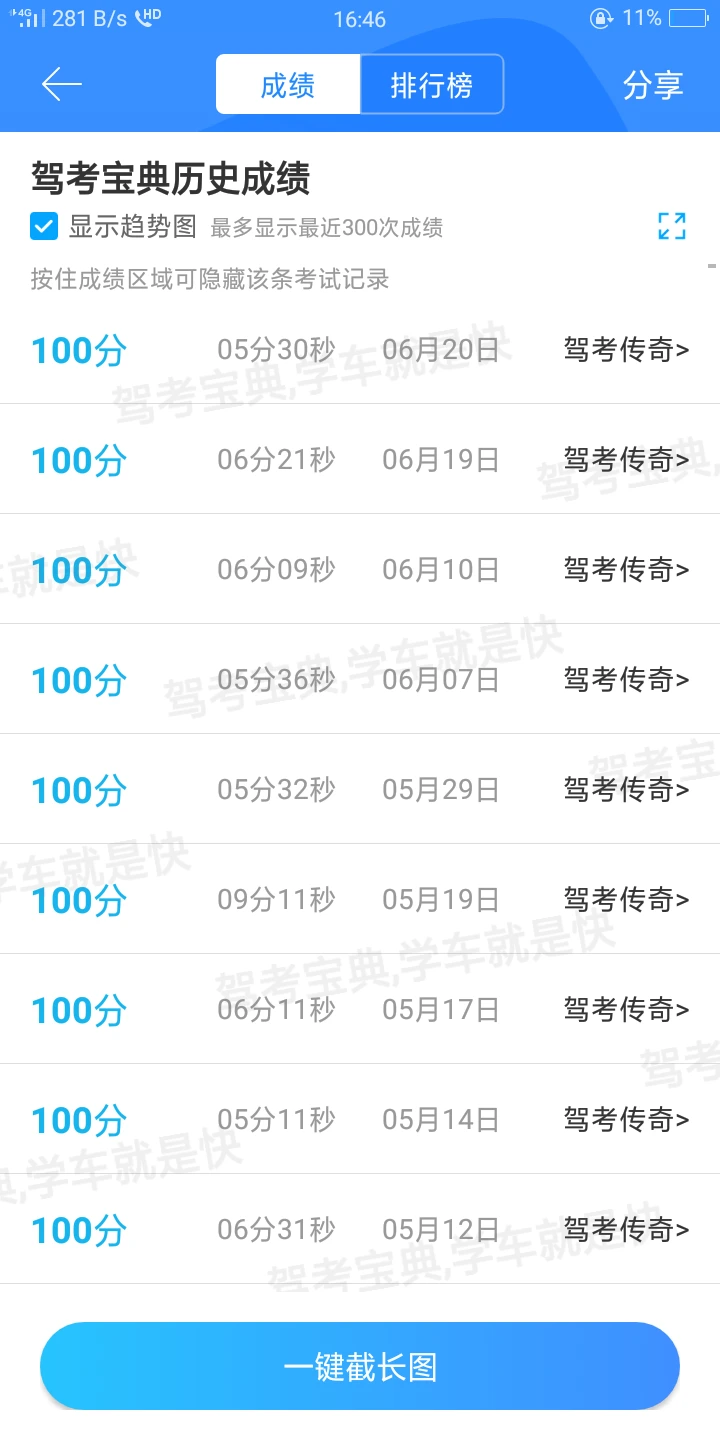Open the fullscreen expand icon
This screenshot has height=1440, width=720.
672,226
